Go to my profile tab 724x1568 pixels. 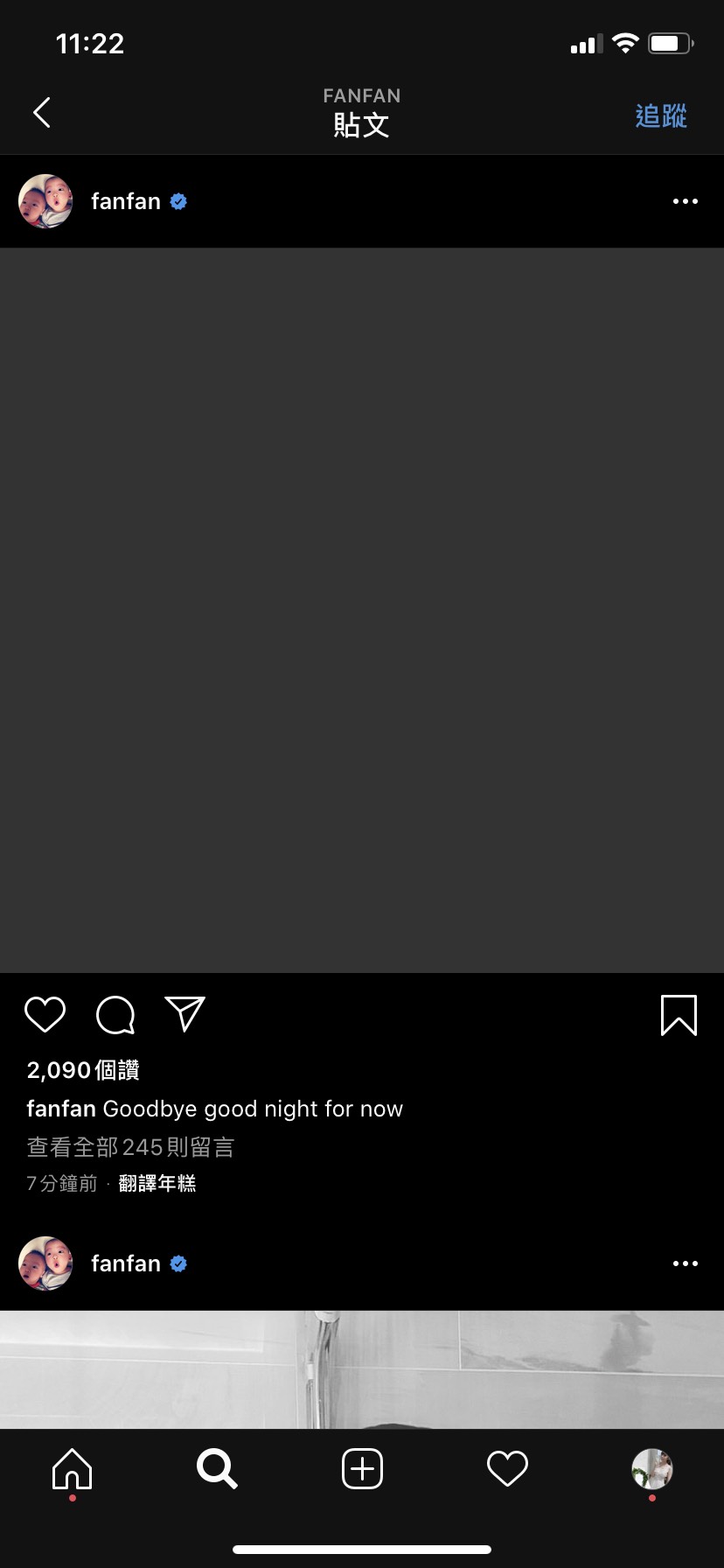click(x=651, y=1469)
